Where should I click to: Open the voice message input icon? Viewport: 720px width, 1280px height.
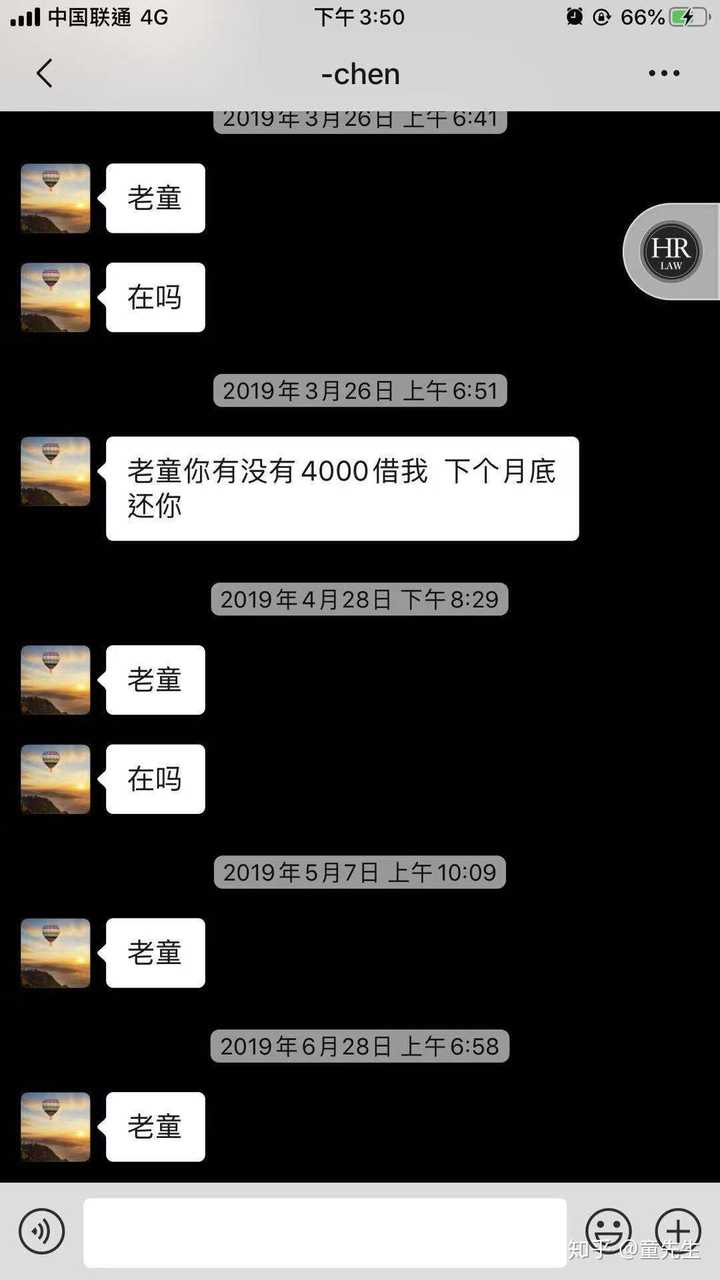(40, 1231)
